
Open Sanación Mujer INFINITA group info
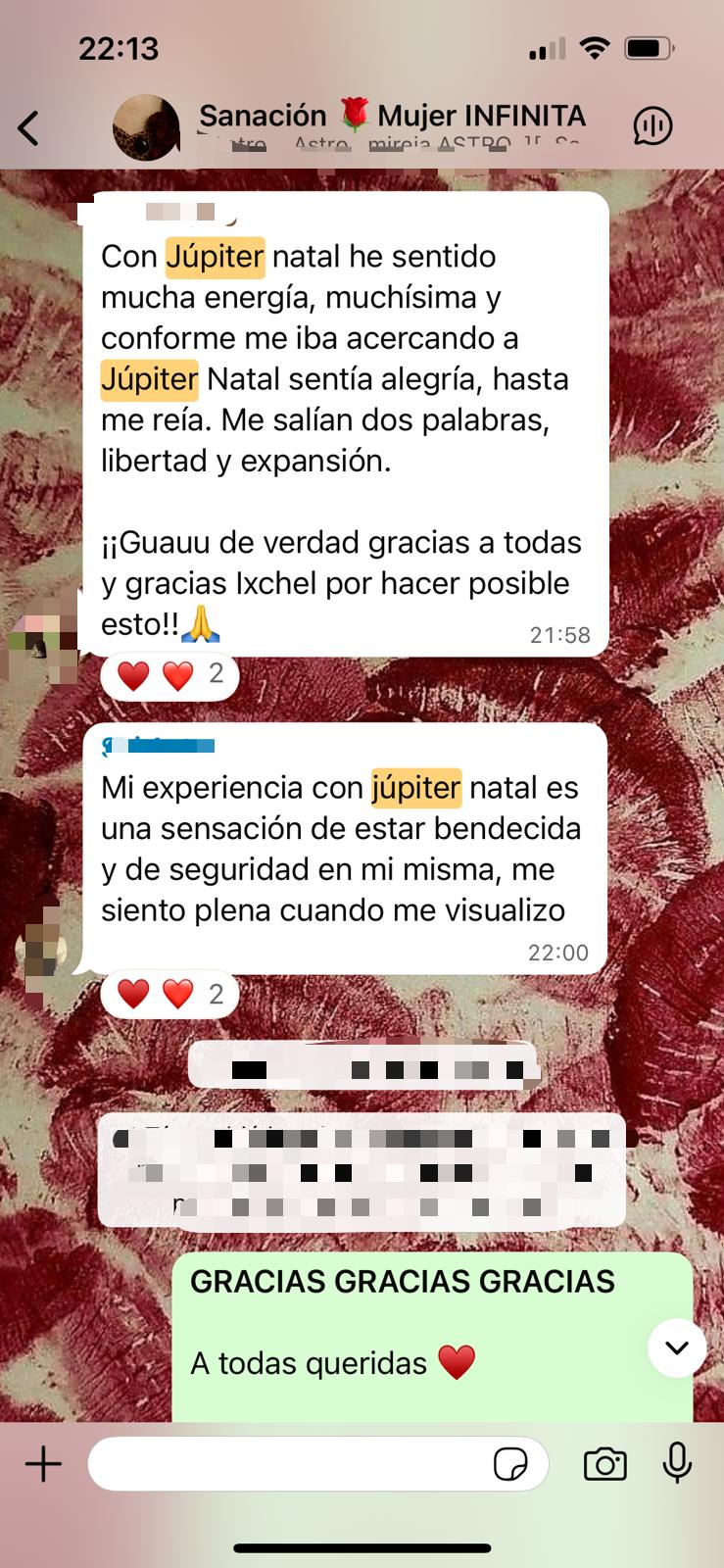pos(392,118)
